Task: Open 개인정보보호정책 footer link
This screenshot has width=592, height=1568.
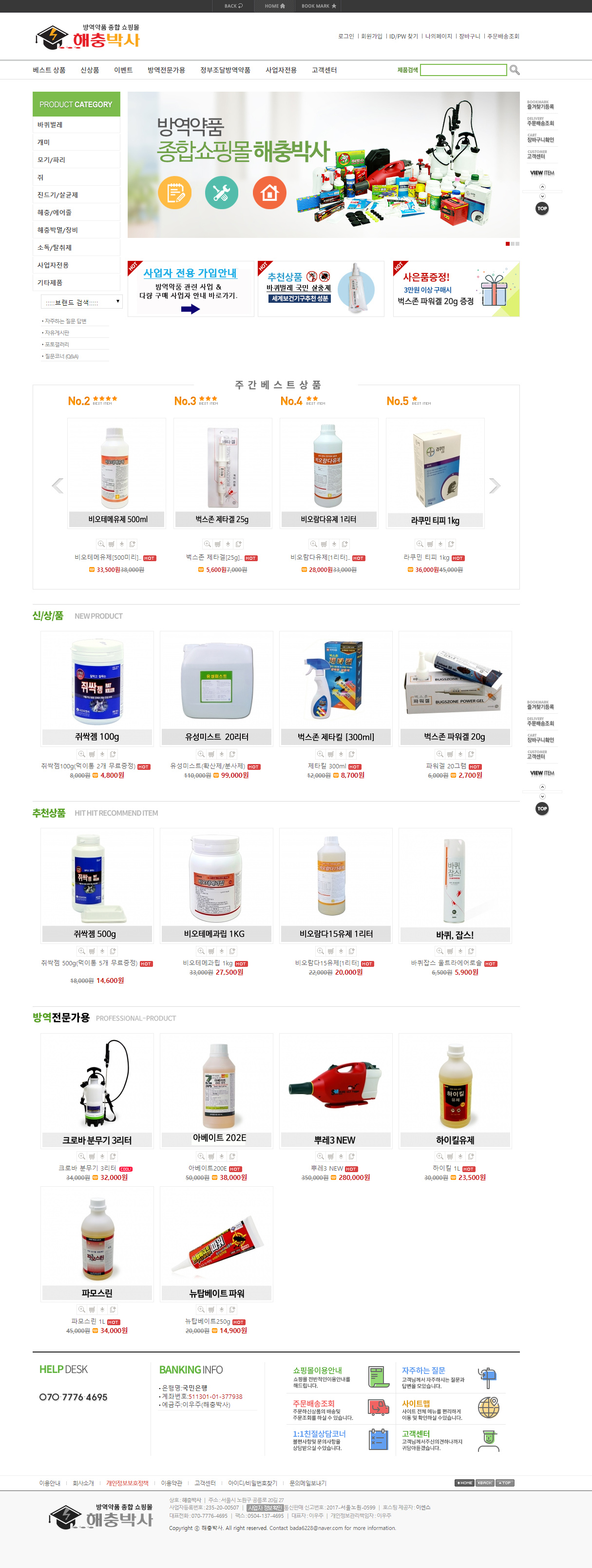Action: pos(127,1483)
